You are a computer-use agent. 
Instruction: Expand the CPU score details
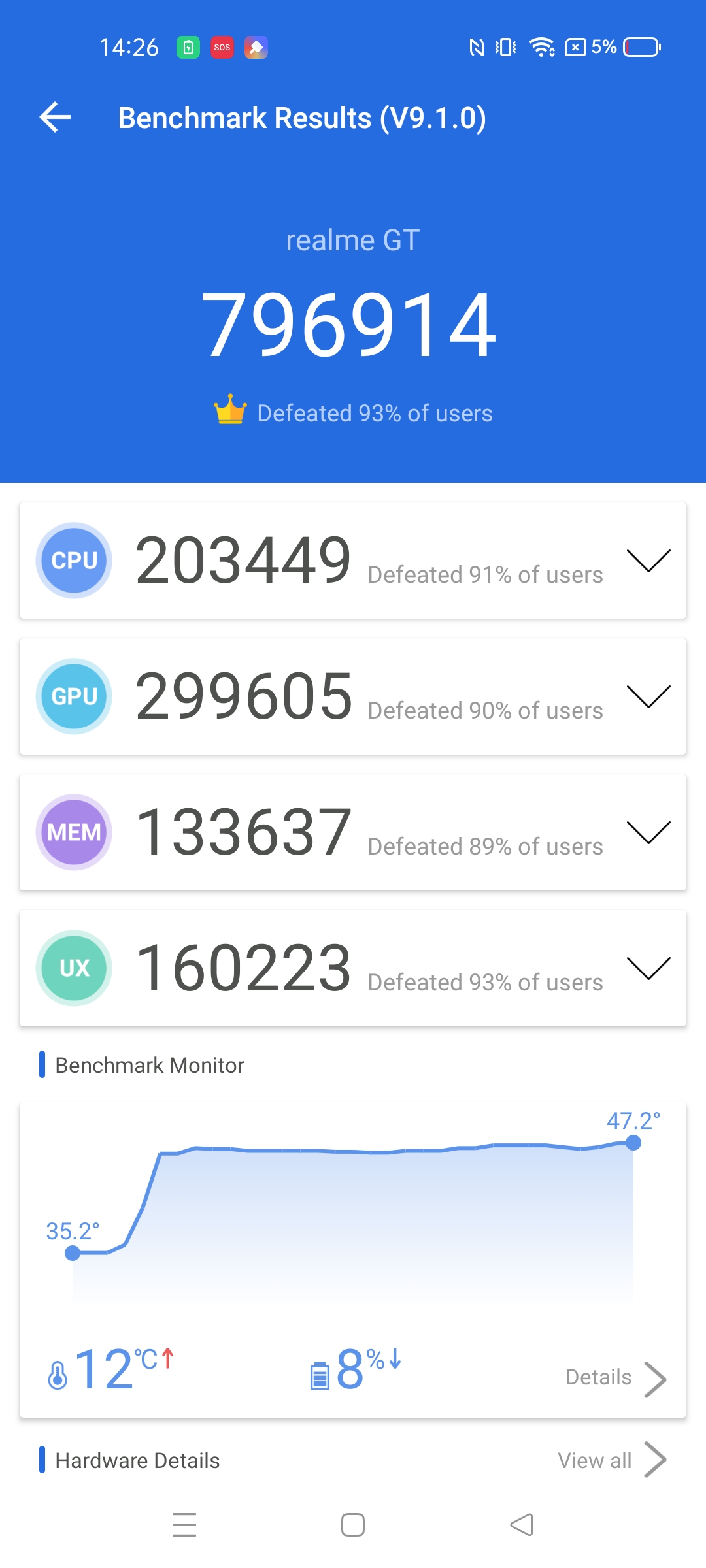[648, 561]
